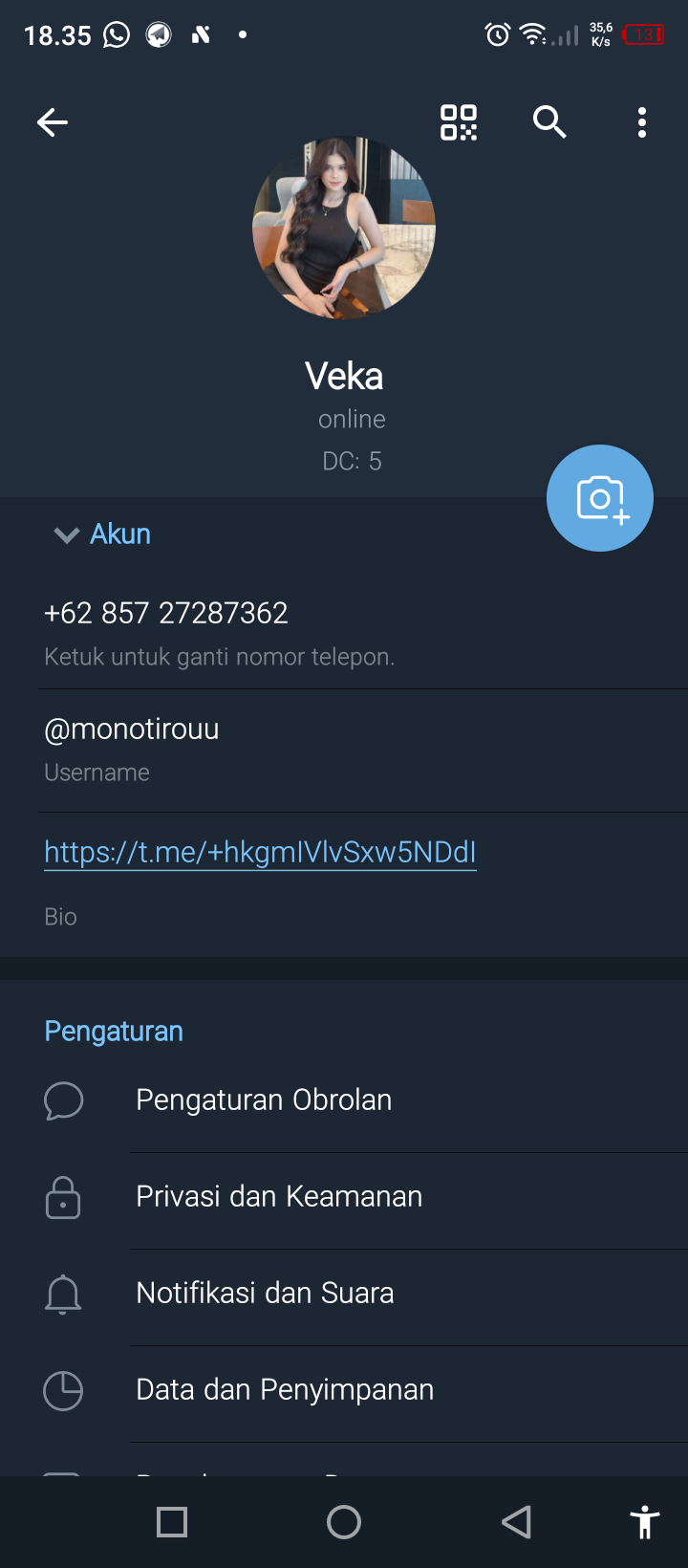Open the QR code icon

(459, 122)
